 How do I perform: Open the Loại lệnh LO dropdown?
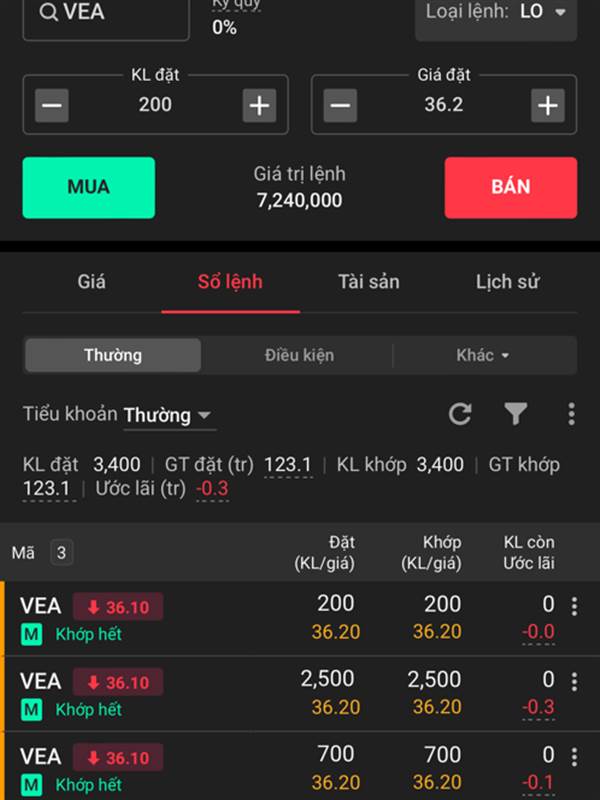(496, 13)
